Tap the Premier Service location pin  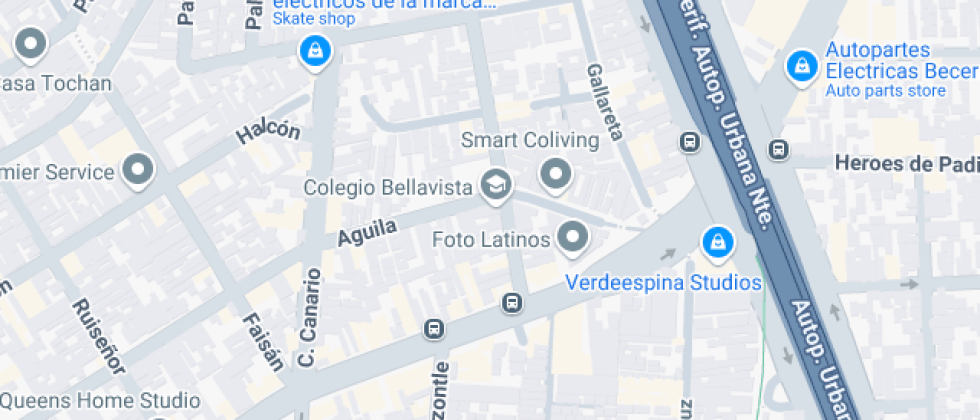(138, 170)
